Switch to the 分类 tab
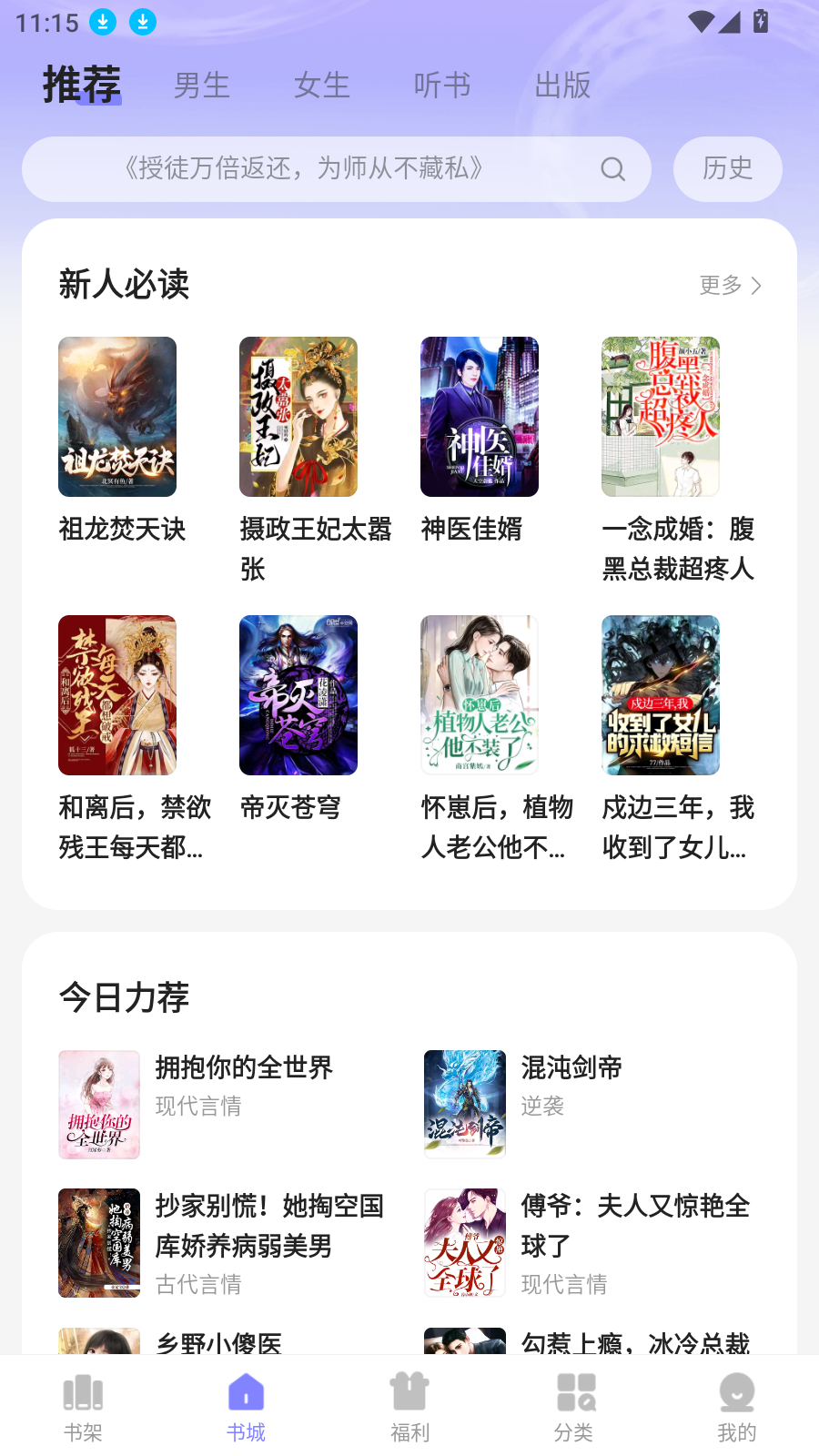Screen dimensions: 819x1456 click(x=573, y=1407)
